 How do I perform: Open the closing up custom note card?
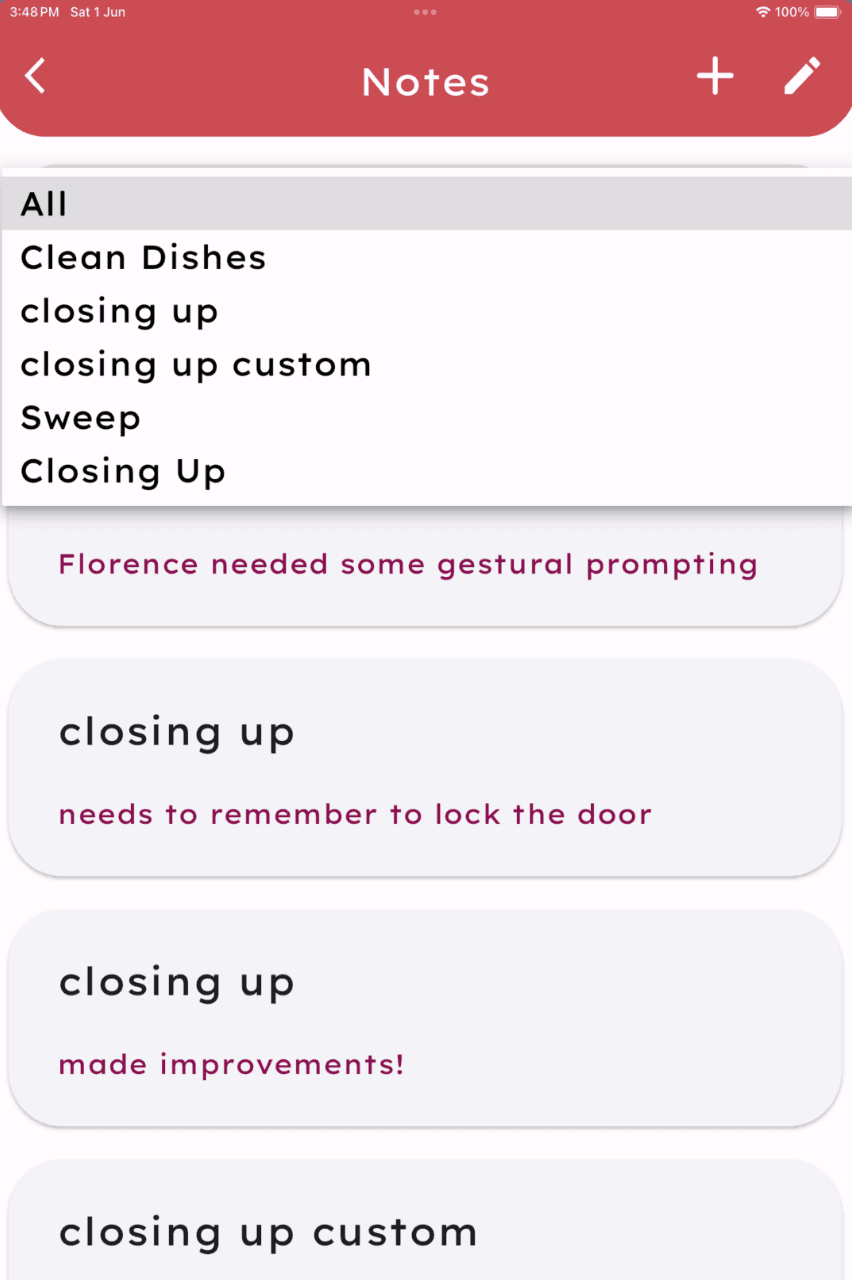coord(425,1232)
